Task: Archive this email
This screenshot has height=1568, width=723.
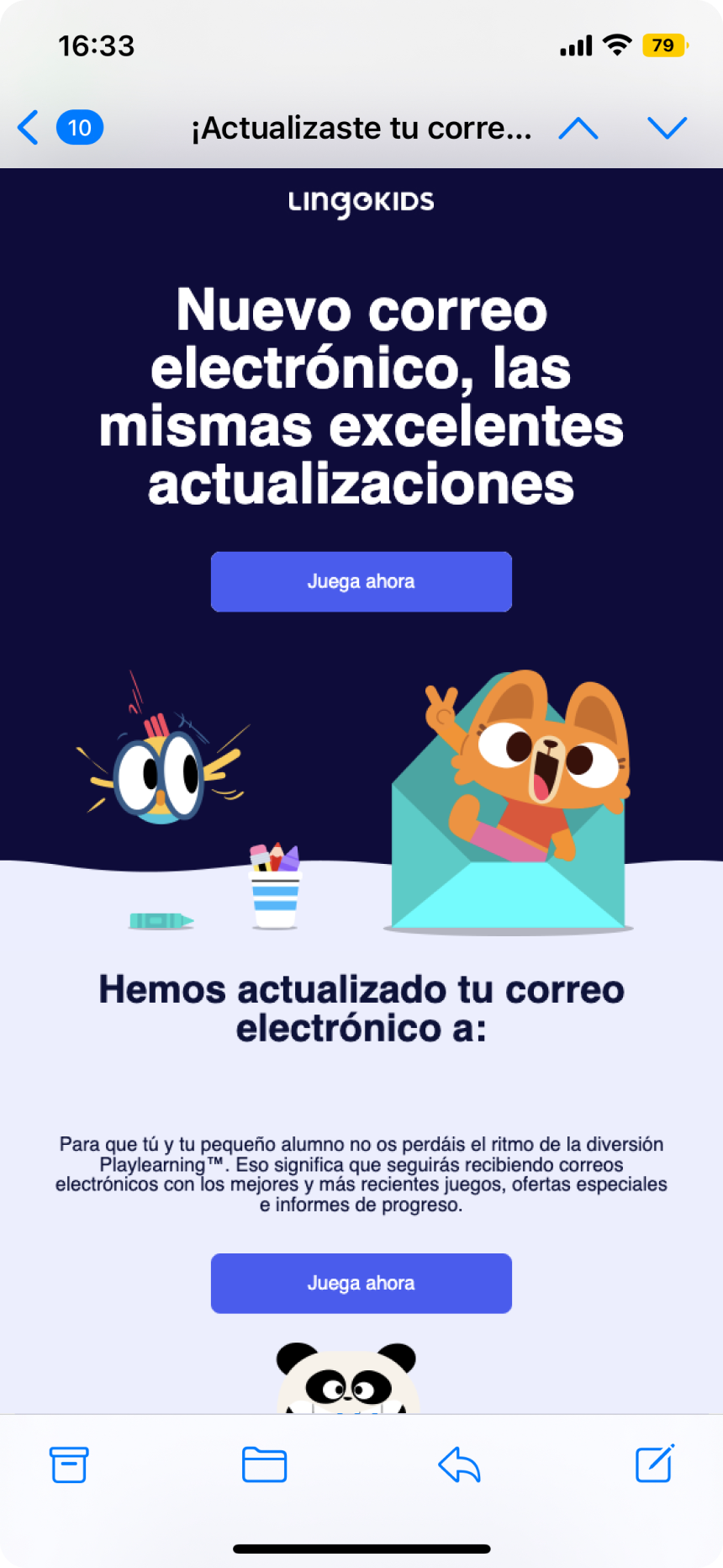Action: coord(69,1465)
